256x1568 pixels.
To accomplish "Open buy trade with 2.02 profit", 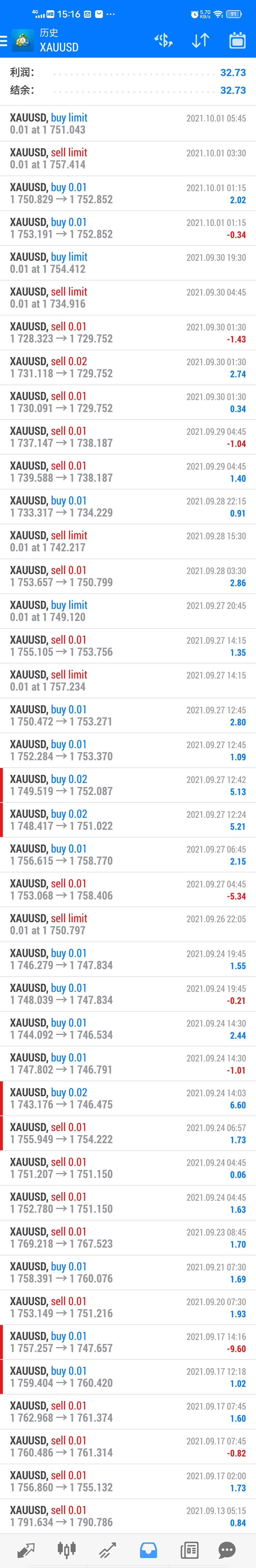I will click(x=128, y=193).
